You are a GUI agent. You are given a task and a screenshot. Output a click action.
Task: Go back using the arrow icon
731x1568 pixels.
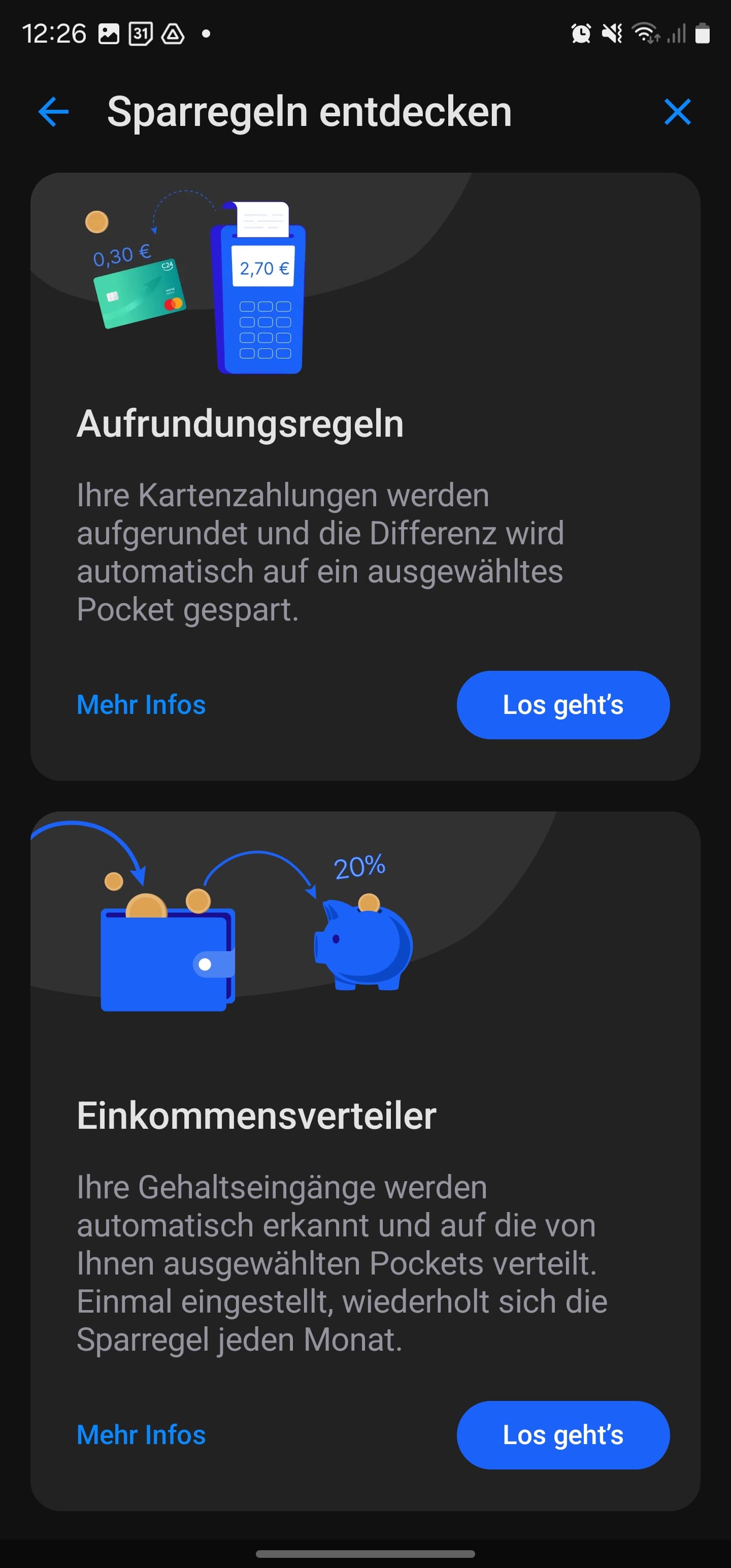point(54,112)
